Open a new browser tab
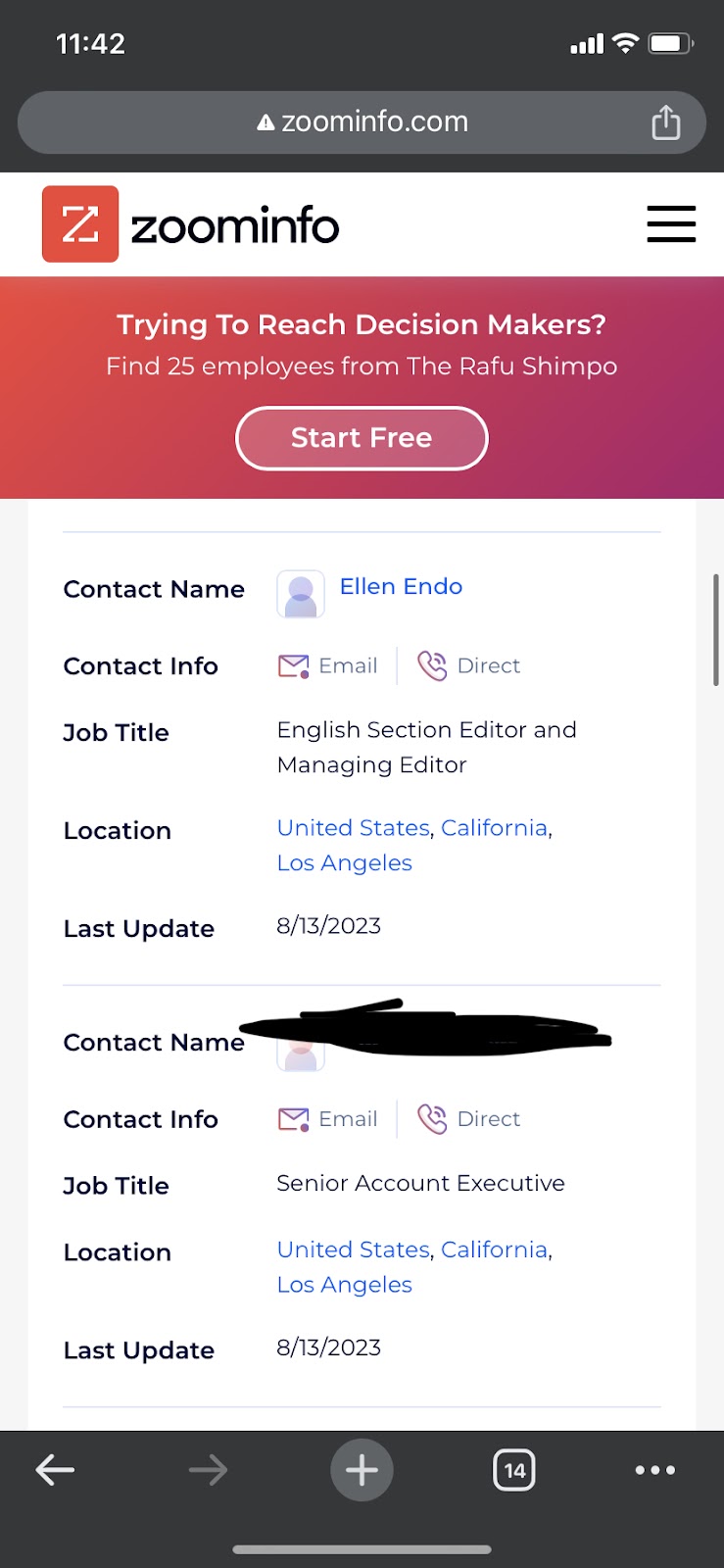This screenshot has height=1568, width=724. pos(362,1469)
